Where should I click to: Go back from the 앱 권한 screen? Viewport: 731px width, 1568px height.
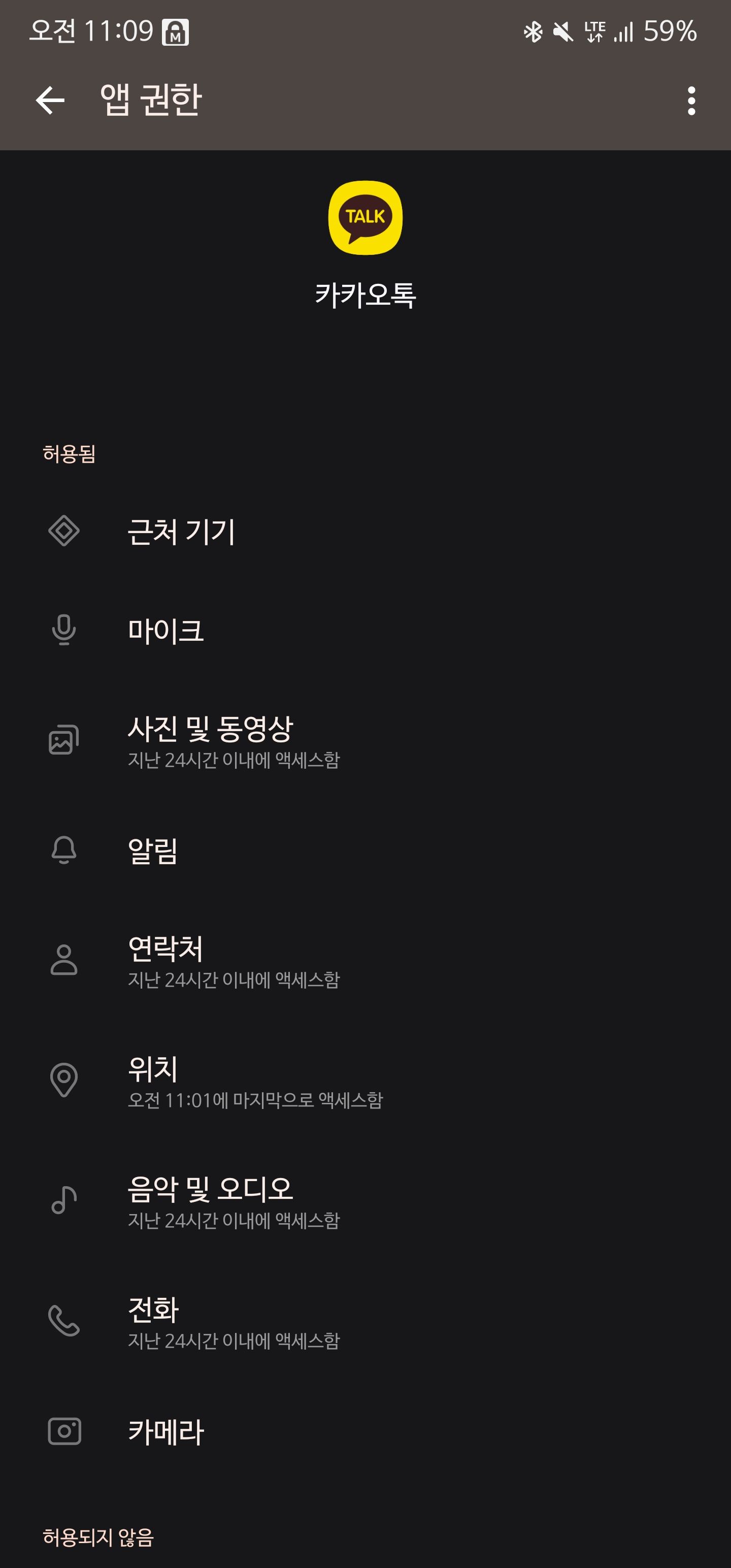(50, 101)
